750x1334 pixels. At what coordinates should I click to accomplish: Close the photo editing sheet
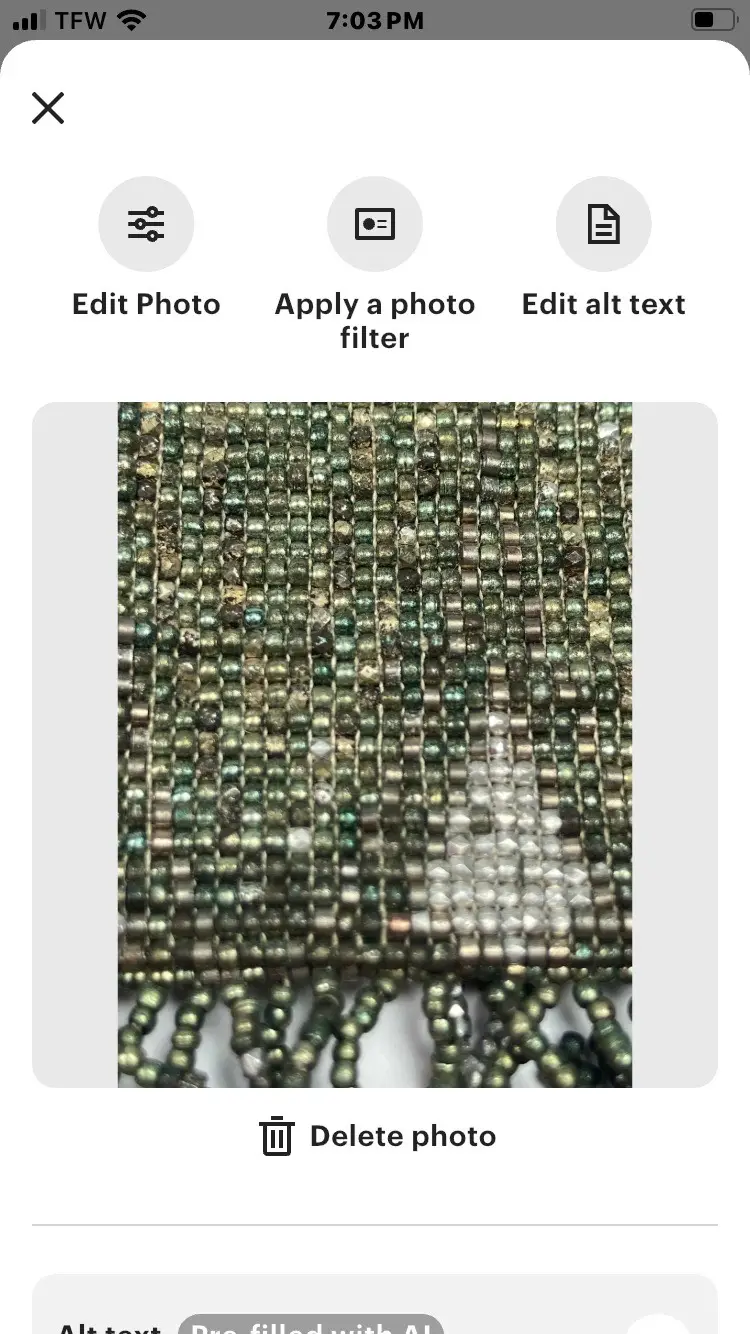click(x=48, y=108)
